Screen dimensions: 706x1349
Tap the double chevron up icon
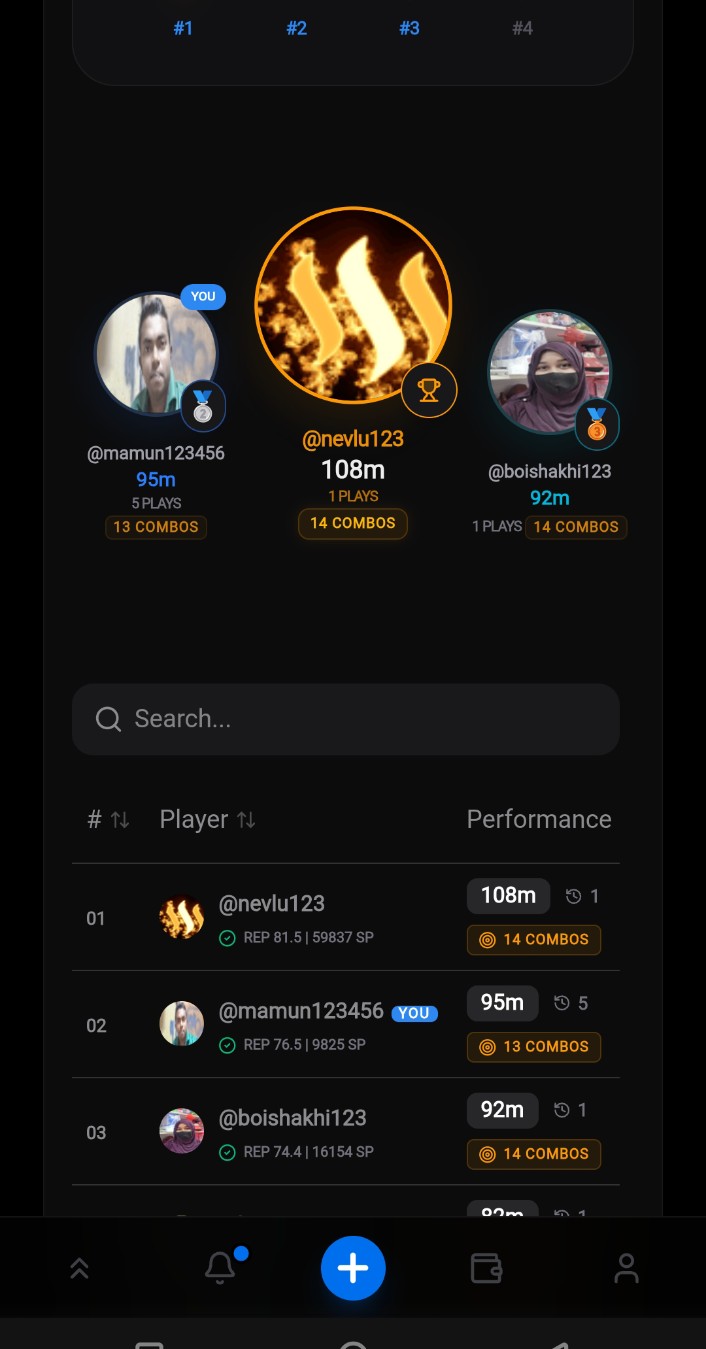[x=79, y=1268]
